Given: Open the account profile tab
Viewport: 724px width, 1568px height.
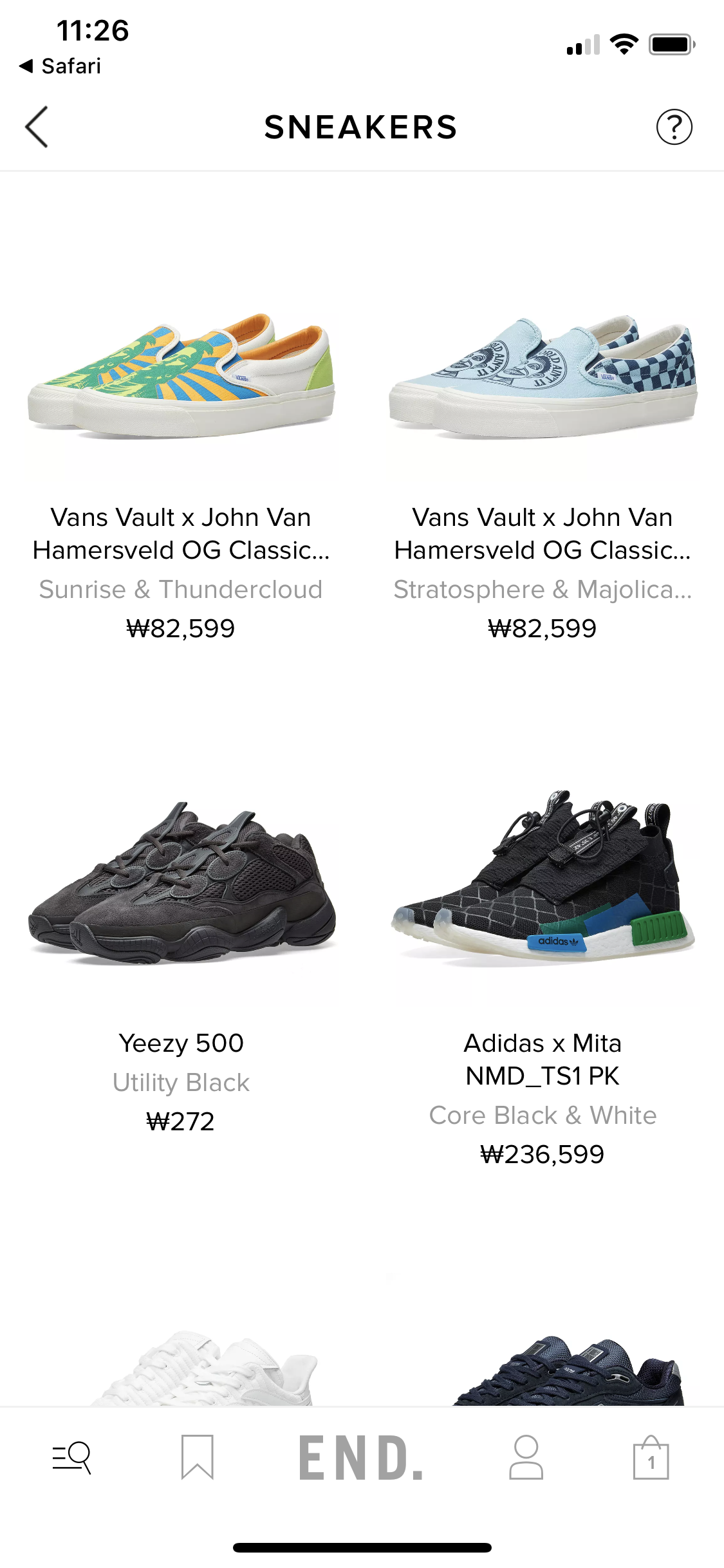Looking at the screenshot, I should pyautogui.click(x=526, y=1457).
